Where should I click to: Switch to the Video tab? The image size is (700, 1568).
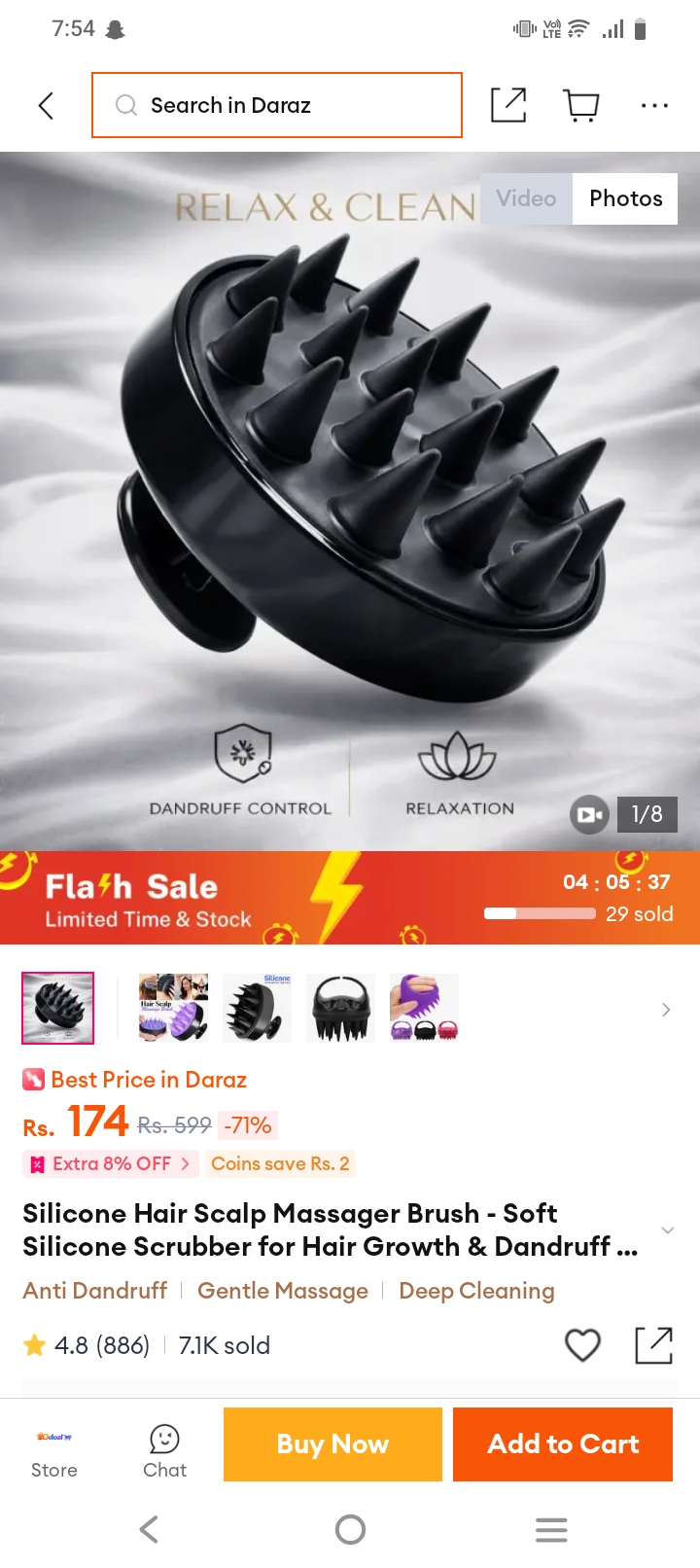point(526,198)
